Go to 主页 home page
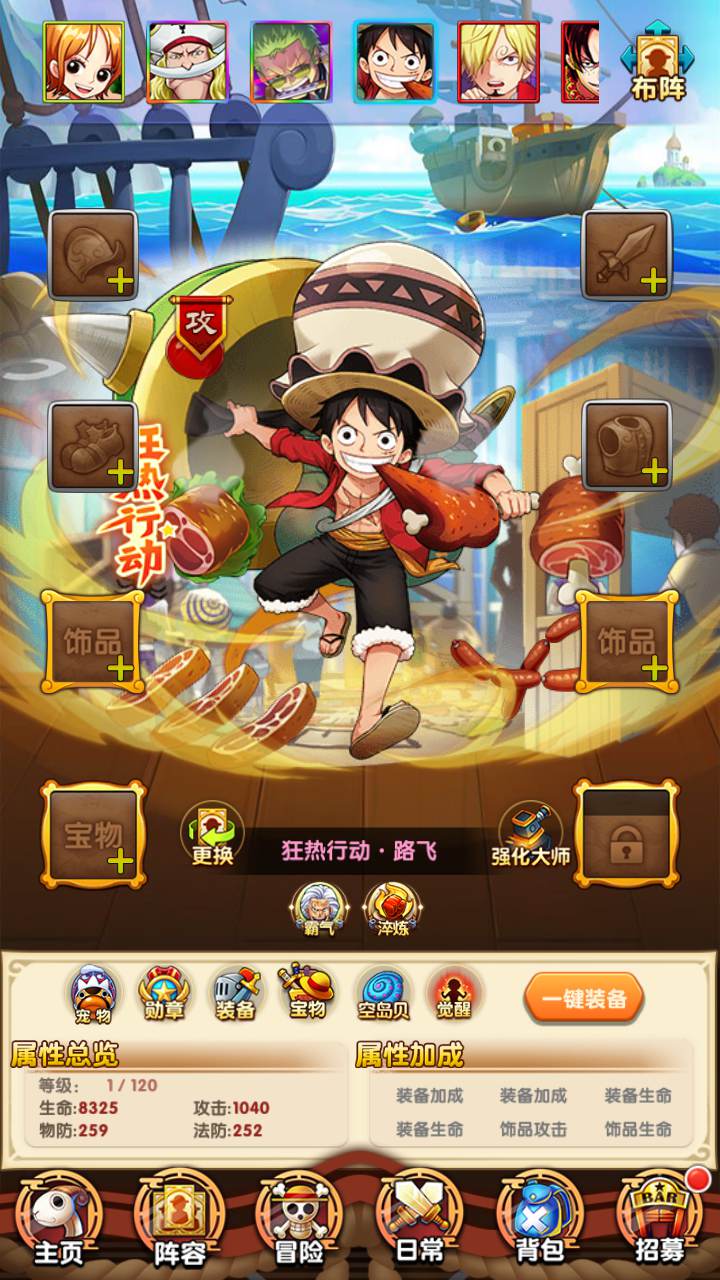The width and height of the screenshot is (720, 1280). pos(58,1222)
